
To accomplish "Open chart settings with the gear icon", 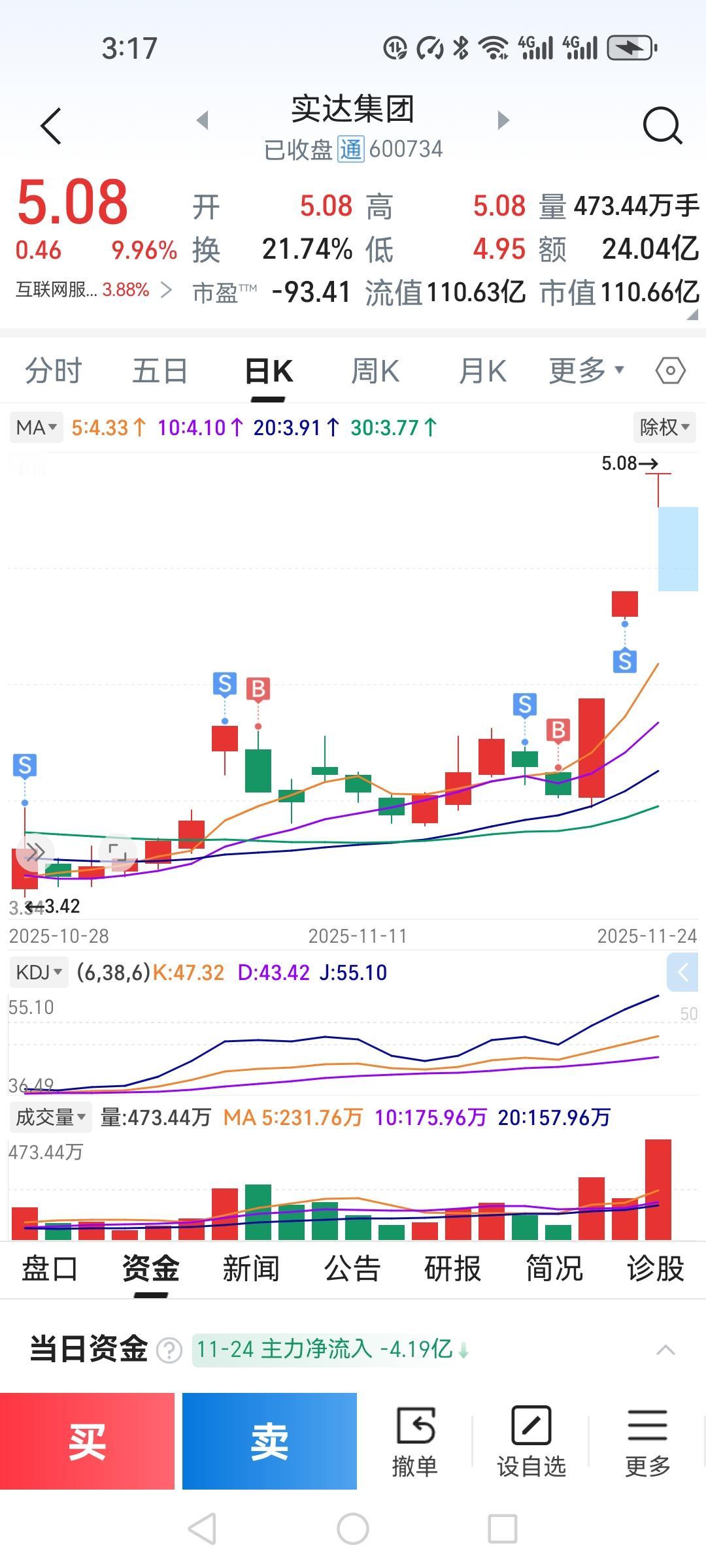I will (x=669, y=370).
